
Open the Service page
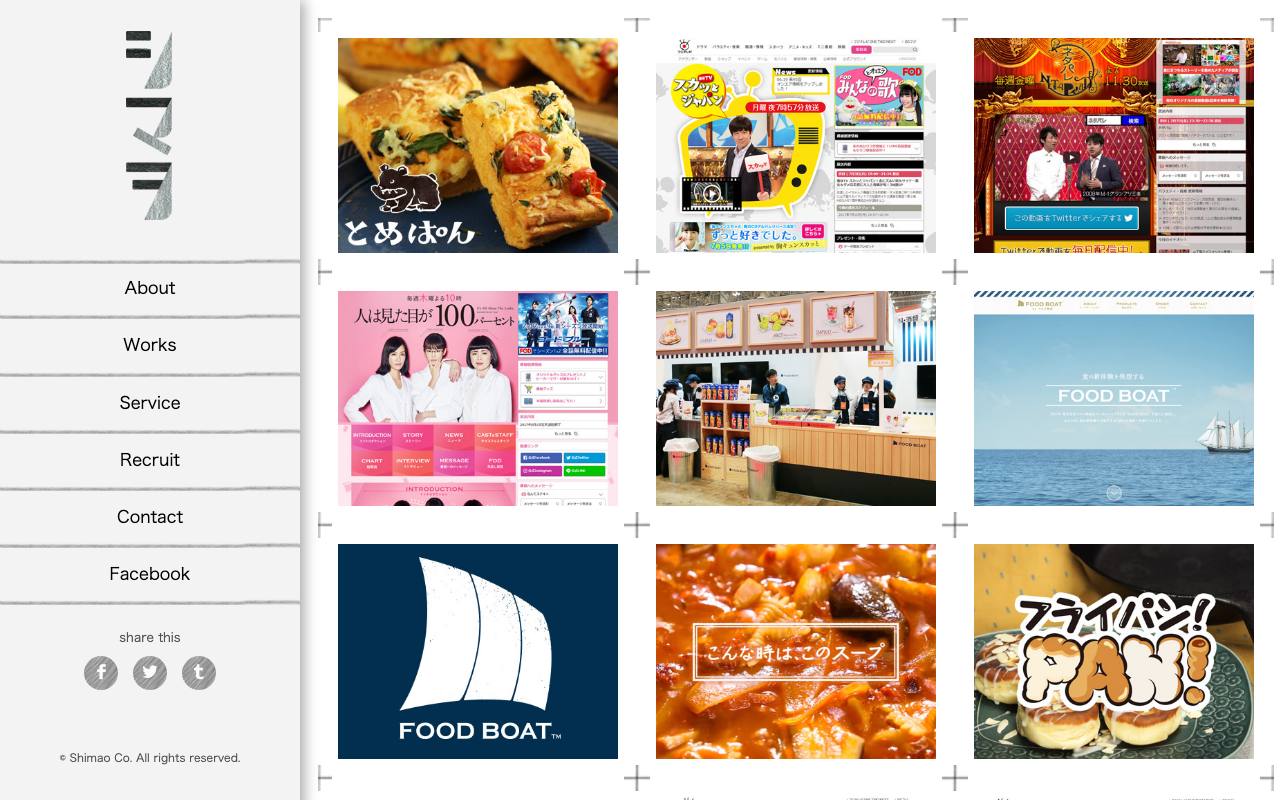150,403
